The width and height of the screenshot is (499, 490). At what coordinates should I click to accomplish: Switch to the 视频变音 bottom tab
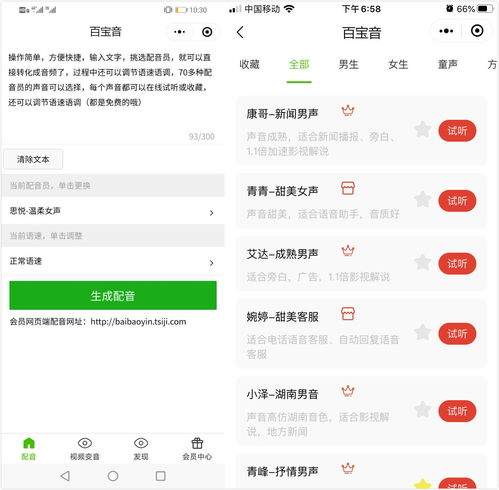coord(85,449)
